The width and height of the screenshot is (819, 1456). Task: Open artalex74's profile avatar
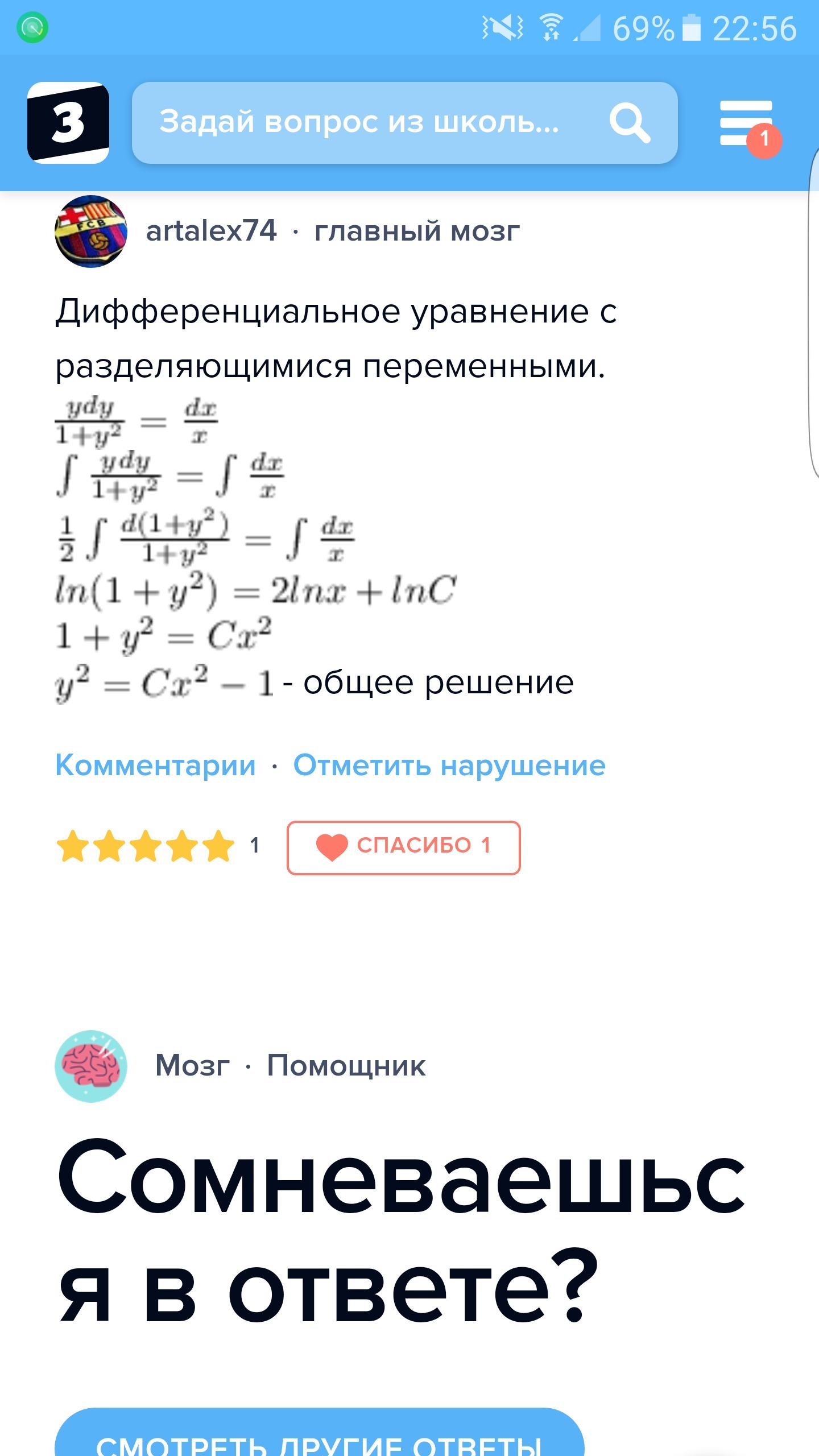[91, 231]
